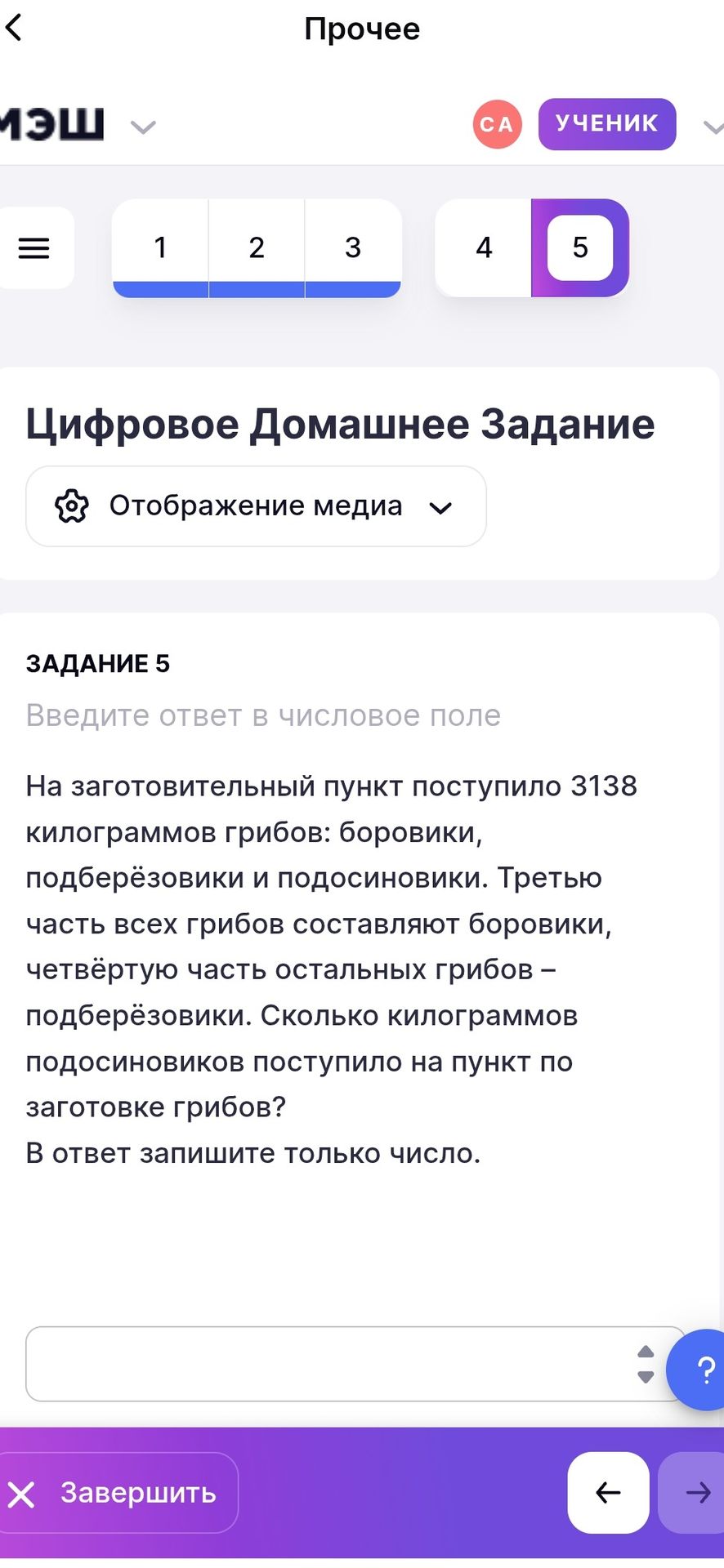The width and height of the screenshot is (724, 1568).
Task: Finish the homework with Завершить
Action: tap(116, 1493)
